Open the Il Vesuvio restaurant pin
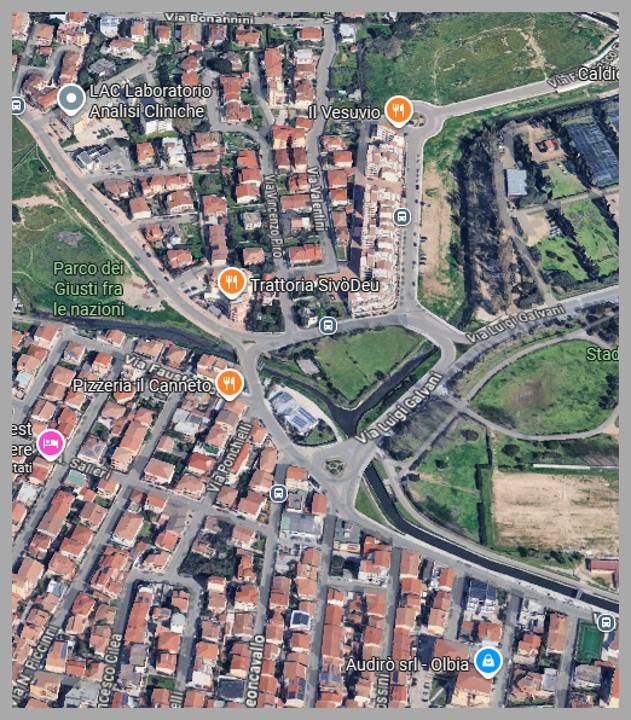The height and width of the screenshot is (720, 631). point(398,110)
